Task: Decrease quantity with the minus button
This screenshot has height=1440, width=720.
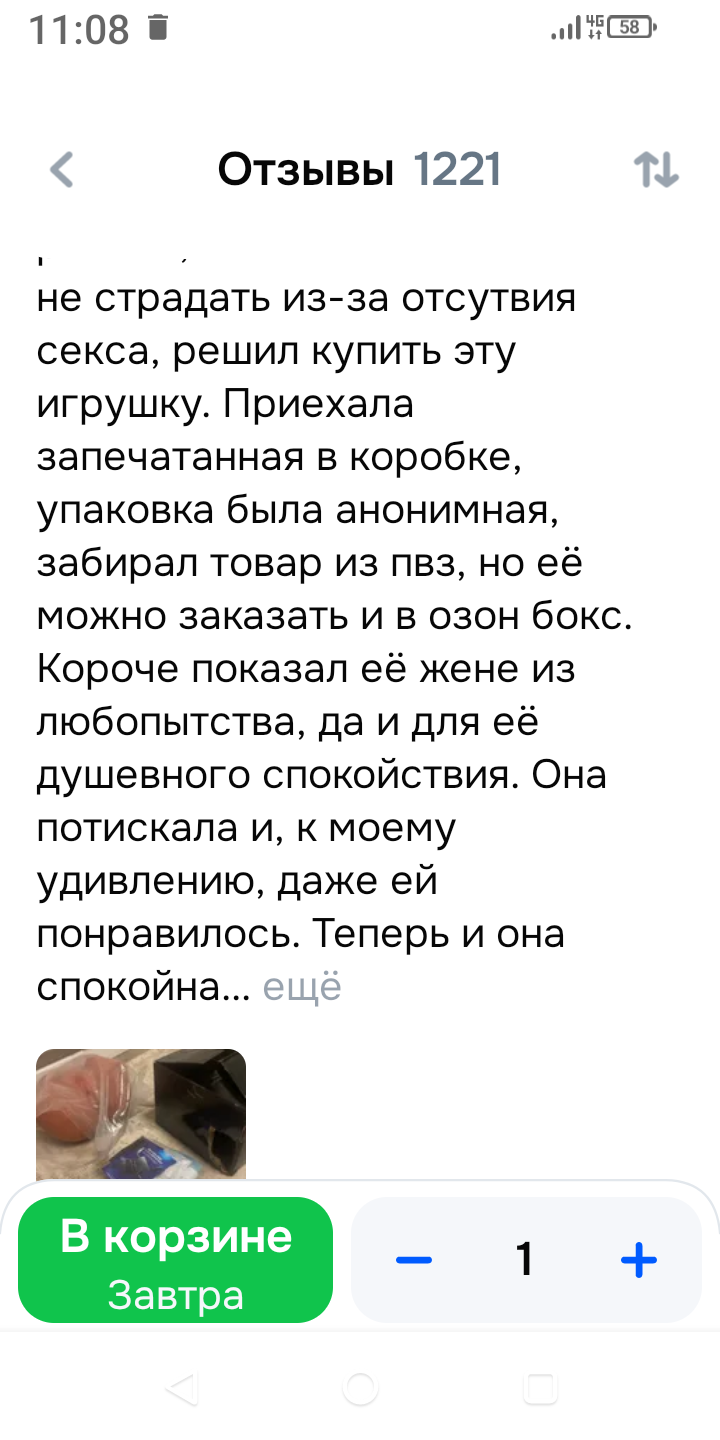Action: tap(414, 1260)
